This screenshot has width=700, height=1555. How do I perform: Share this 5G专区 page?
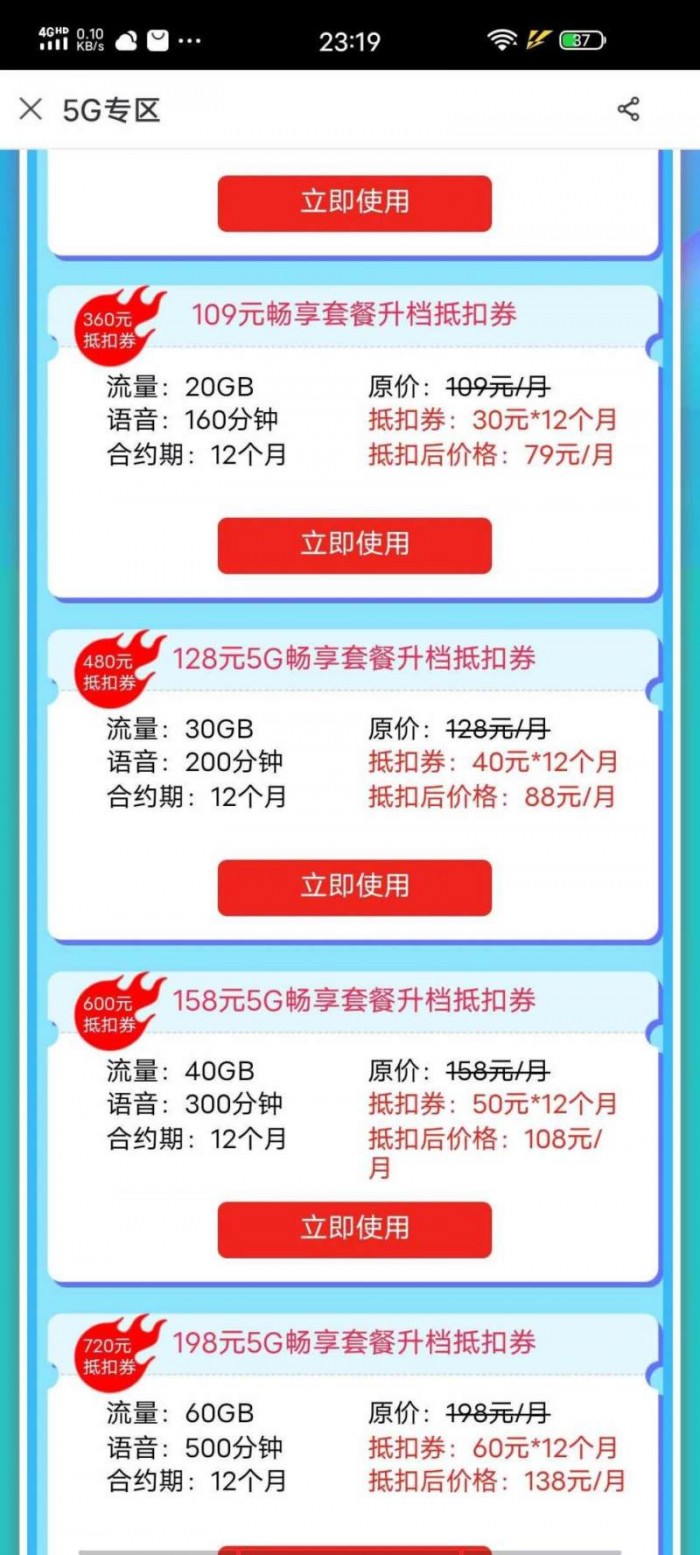point(628,110)
